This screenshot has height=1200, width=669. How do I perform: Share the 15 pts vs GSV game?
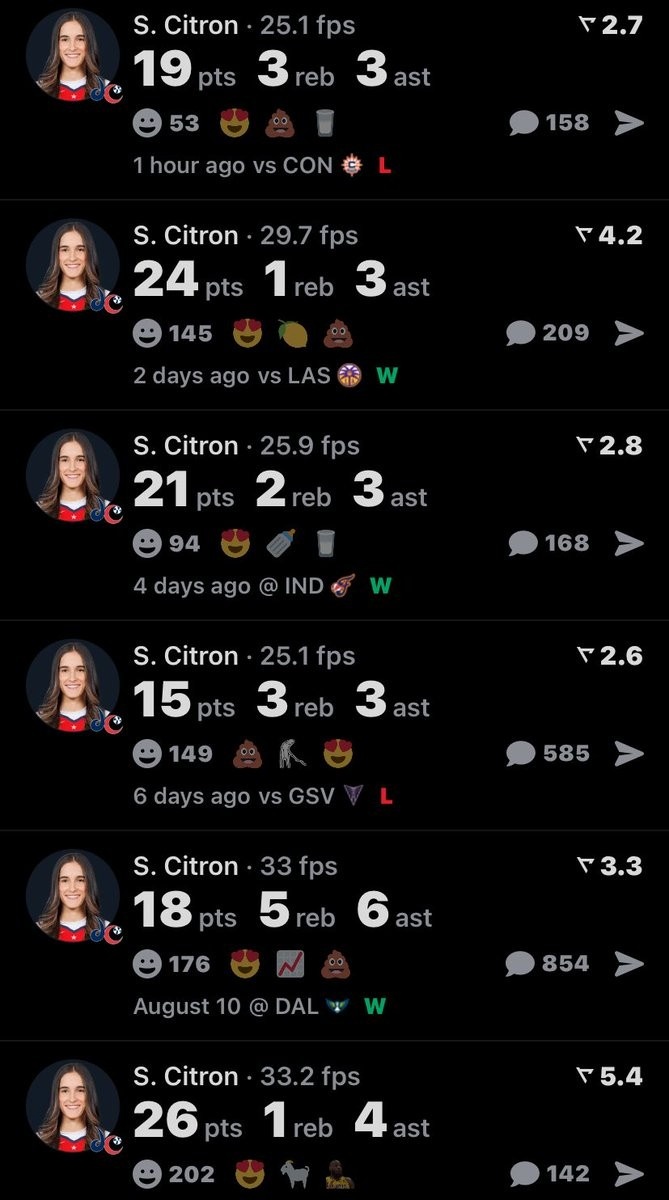click(629, 753)
